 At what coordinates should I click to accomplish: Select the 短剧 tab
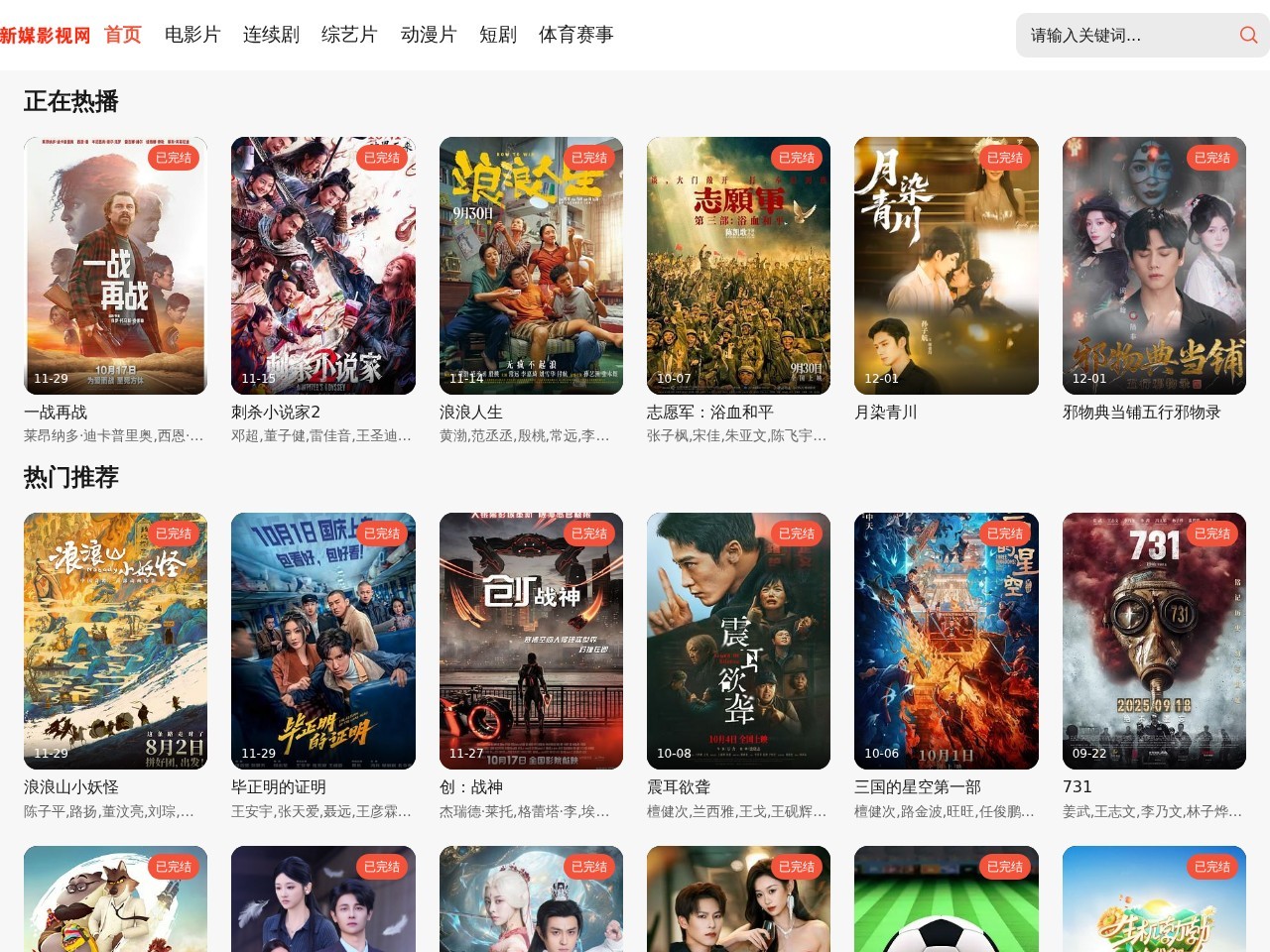498,35
